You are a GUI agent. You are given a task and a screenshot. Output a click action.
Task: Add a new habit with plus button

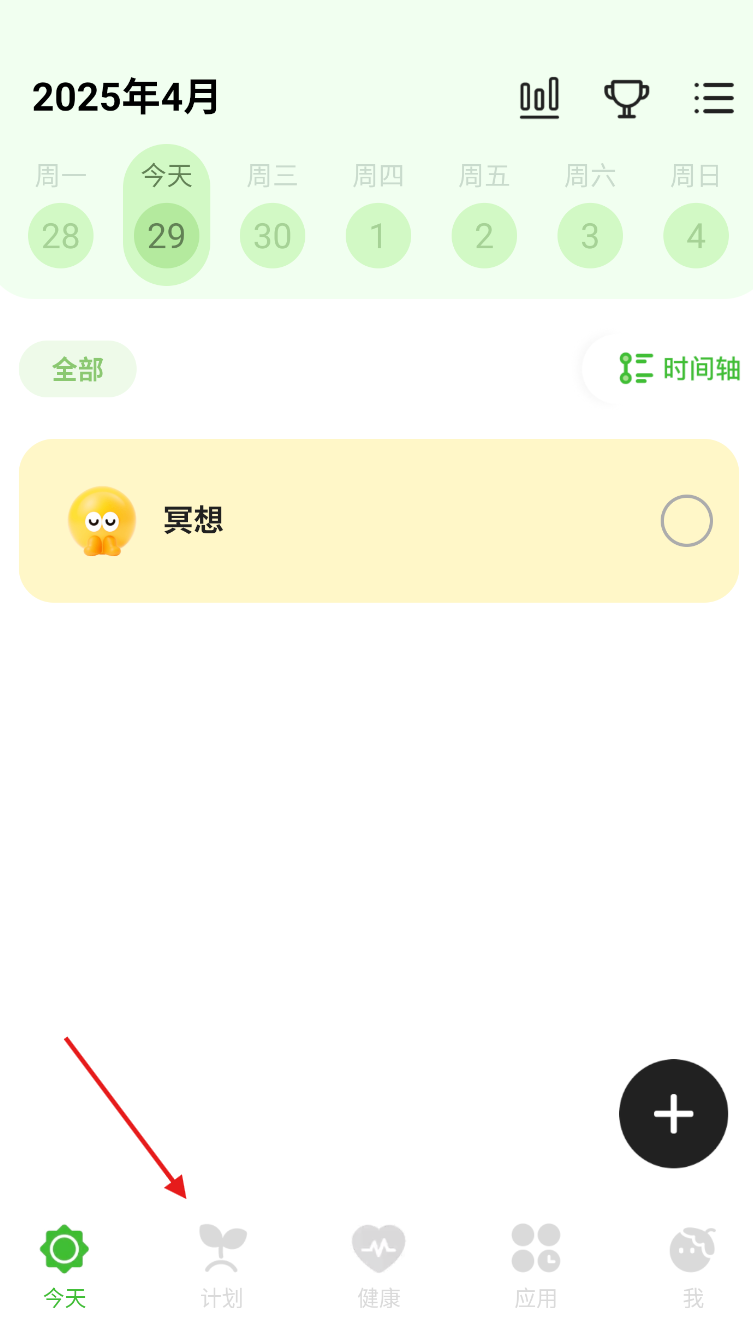click(673, 1113)
